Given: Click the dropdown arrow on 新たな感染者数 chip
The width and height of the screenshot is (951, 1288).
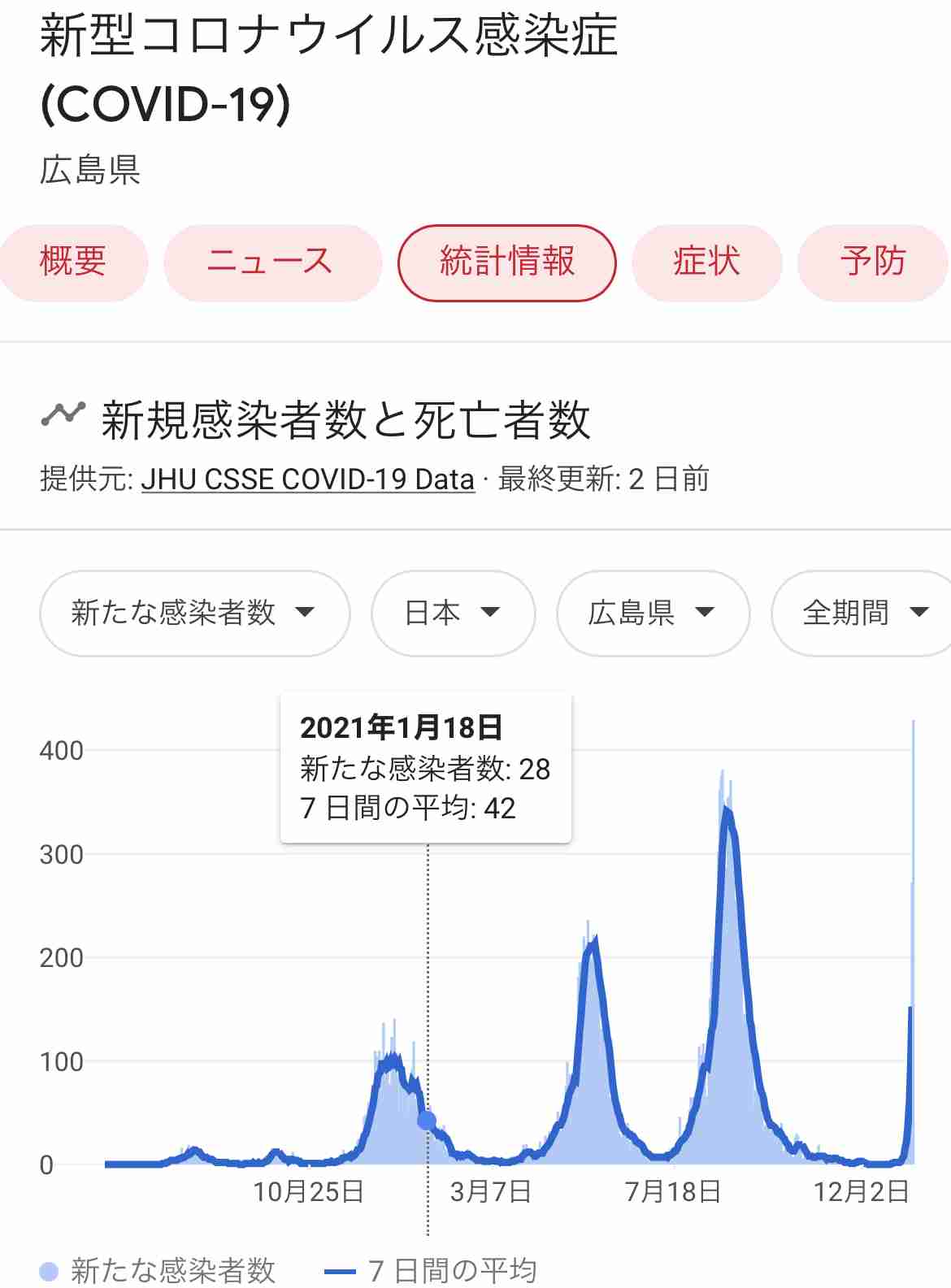Looking at the screenshot, I should click(x=305, y=614).
